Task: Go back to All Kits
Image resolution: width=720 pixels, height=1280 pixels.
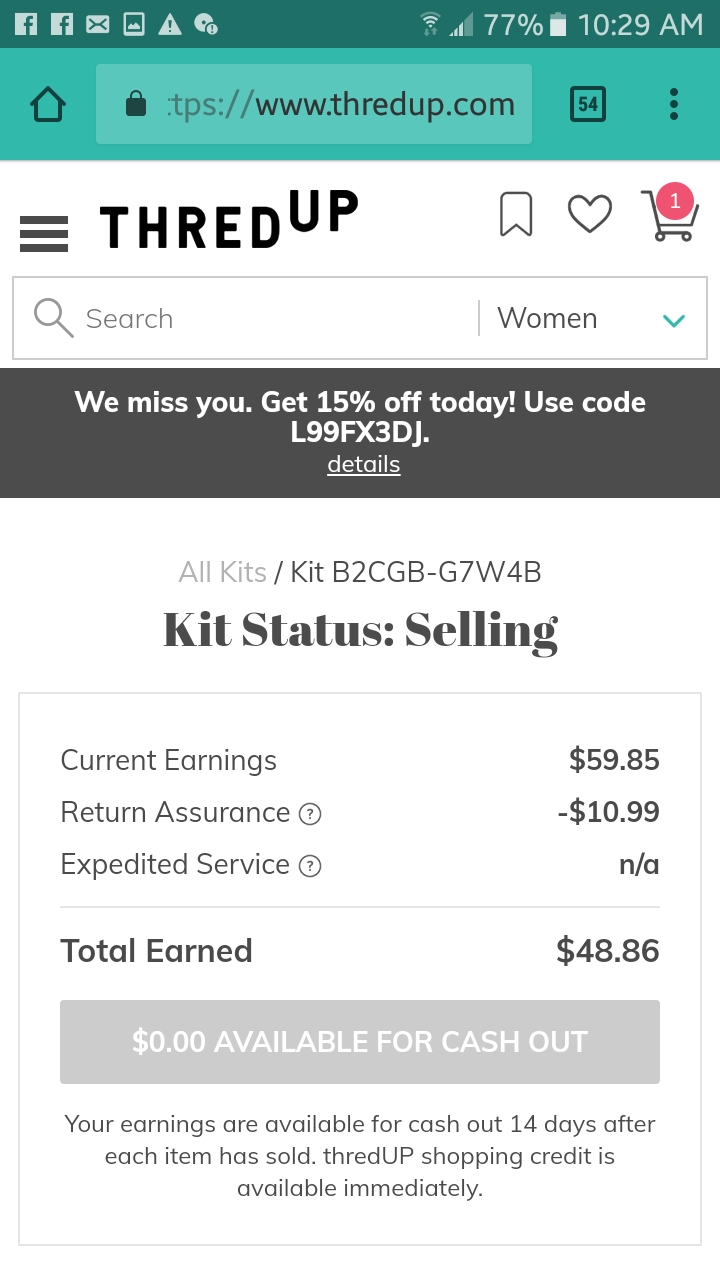Action: (222, 572)
